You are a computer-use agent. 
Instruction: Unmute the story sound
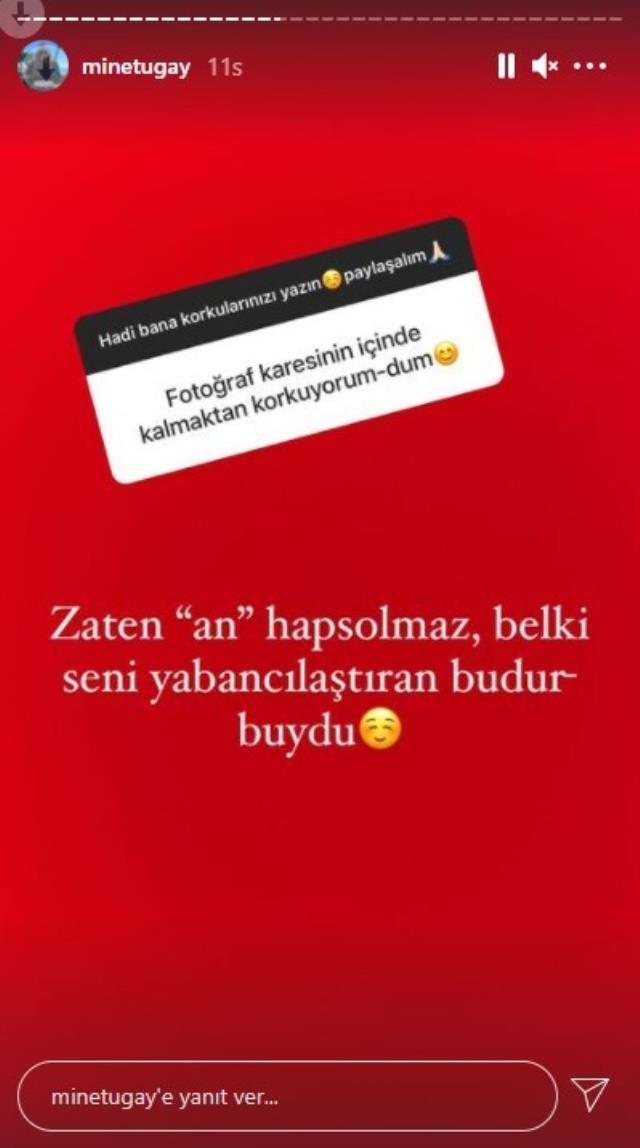[545, 67]
